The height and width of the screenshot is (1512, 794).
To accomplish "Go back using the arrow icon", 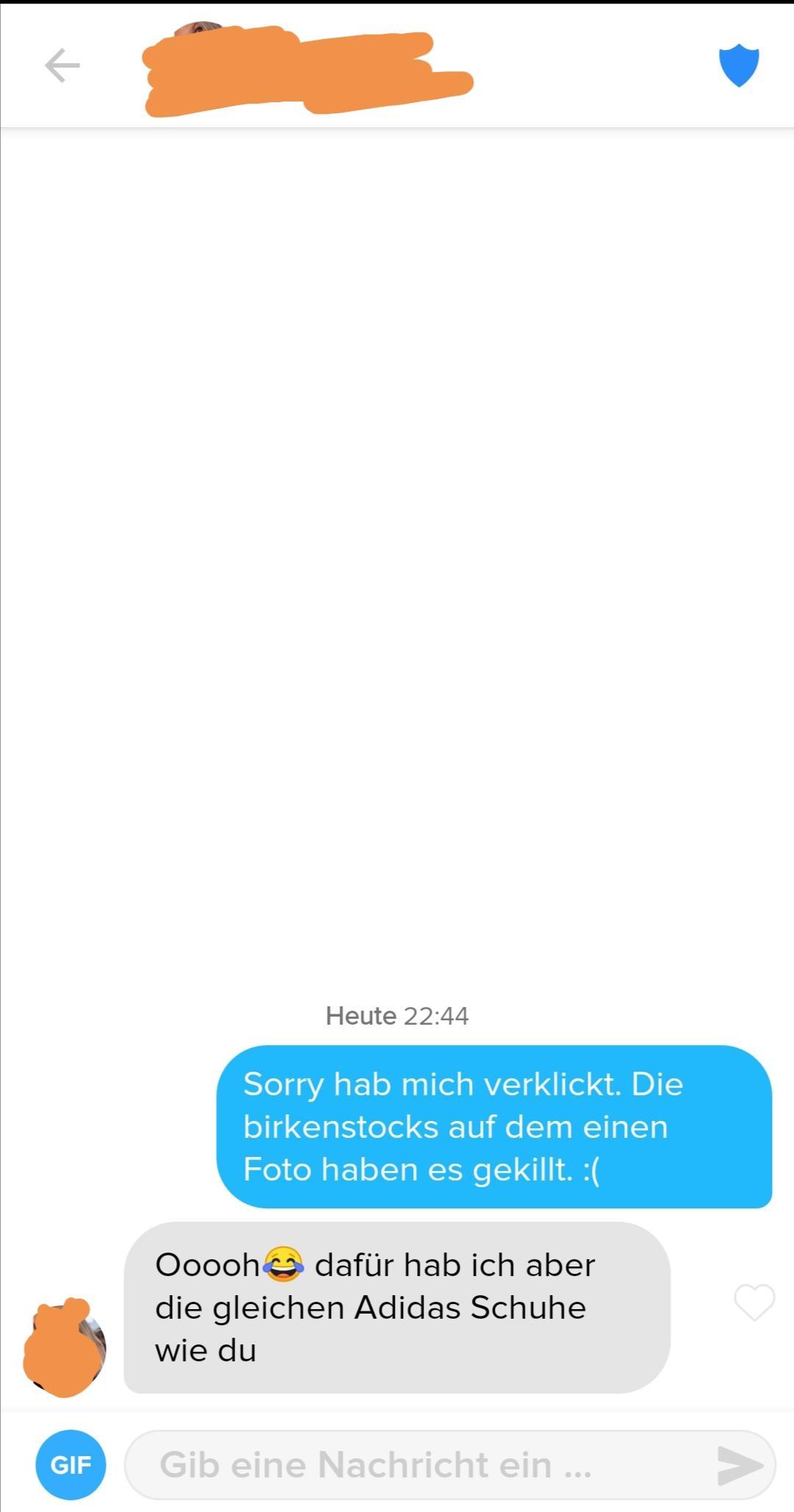I will [x=62, y=65].
